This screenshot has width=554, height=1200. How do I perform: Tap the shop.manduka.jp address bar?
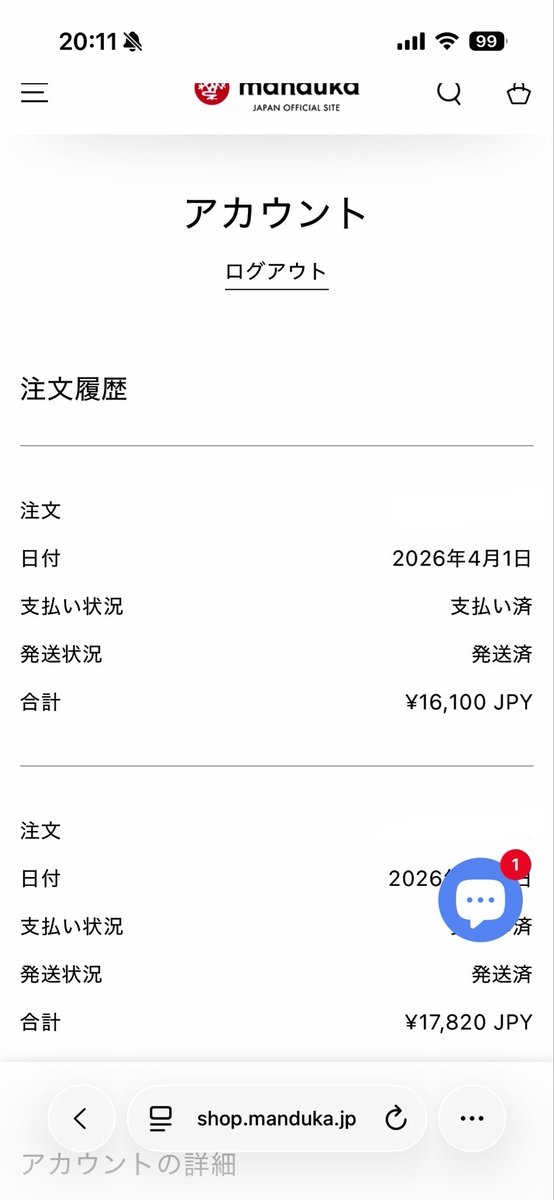pos(277,1119)
